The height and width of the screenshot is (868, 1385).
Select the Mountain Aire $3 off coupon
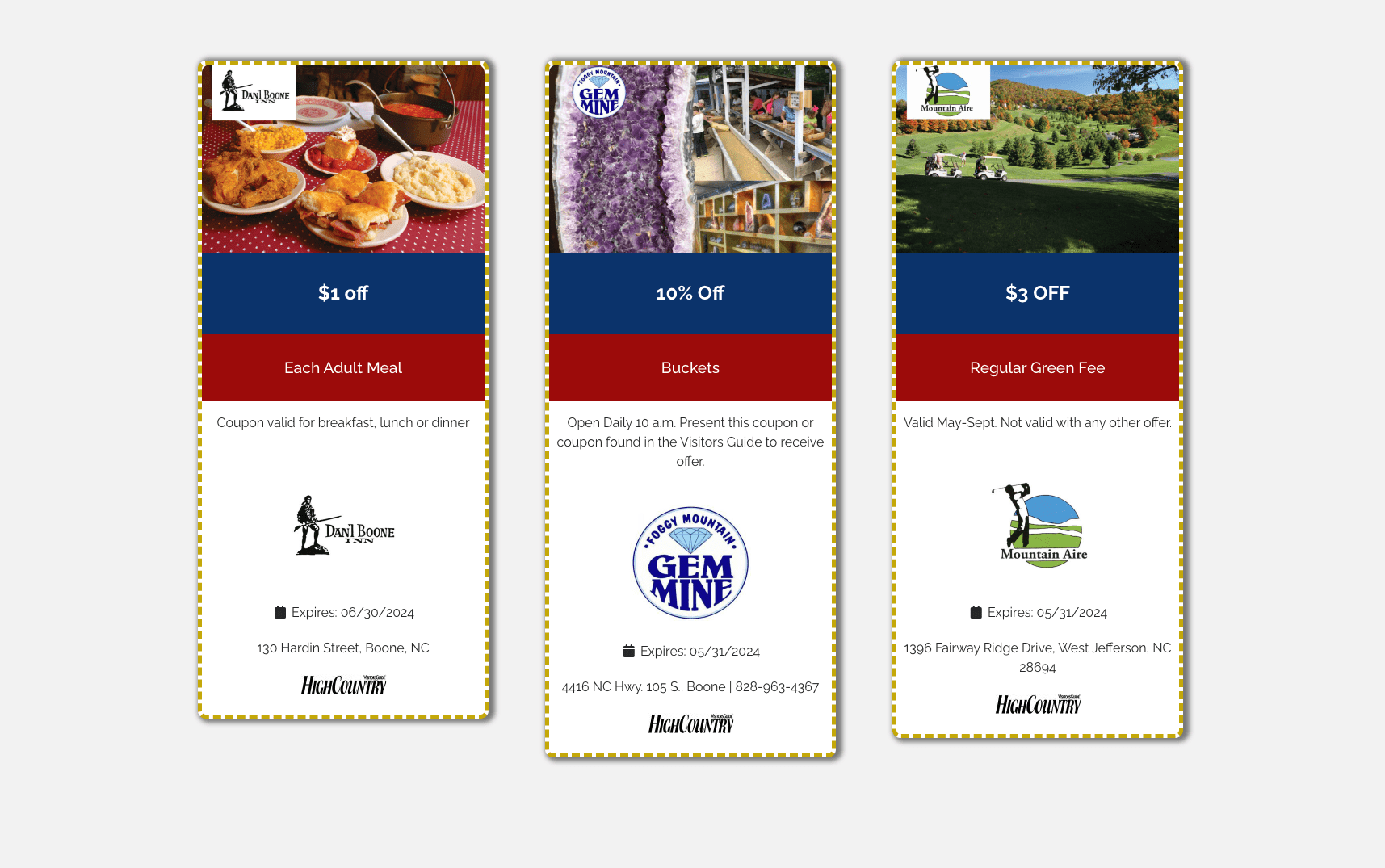point(1038,292)
